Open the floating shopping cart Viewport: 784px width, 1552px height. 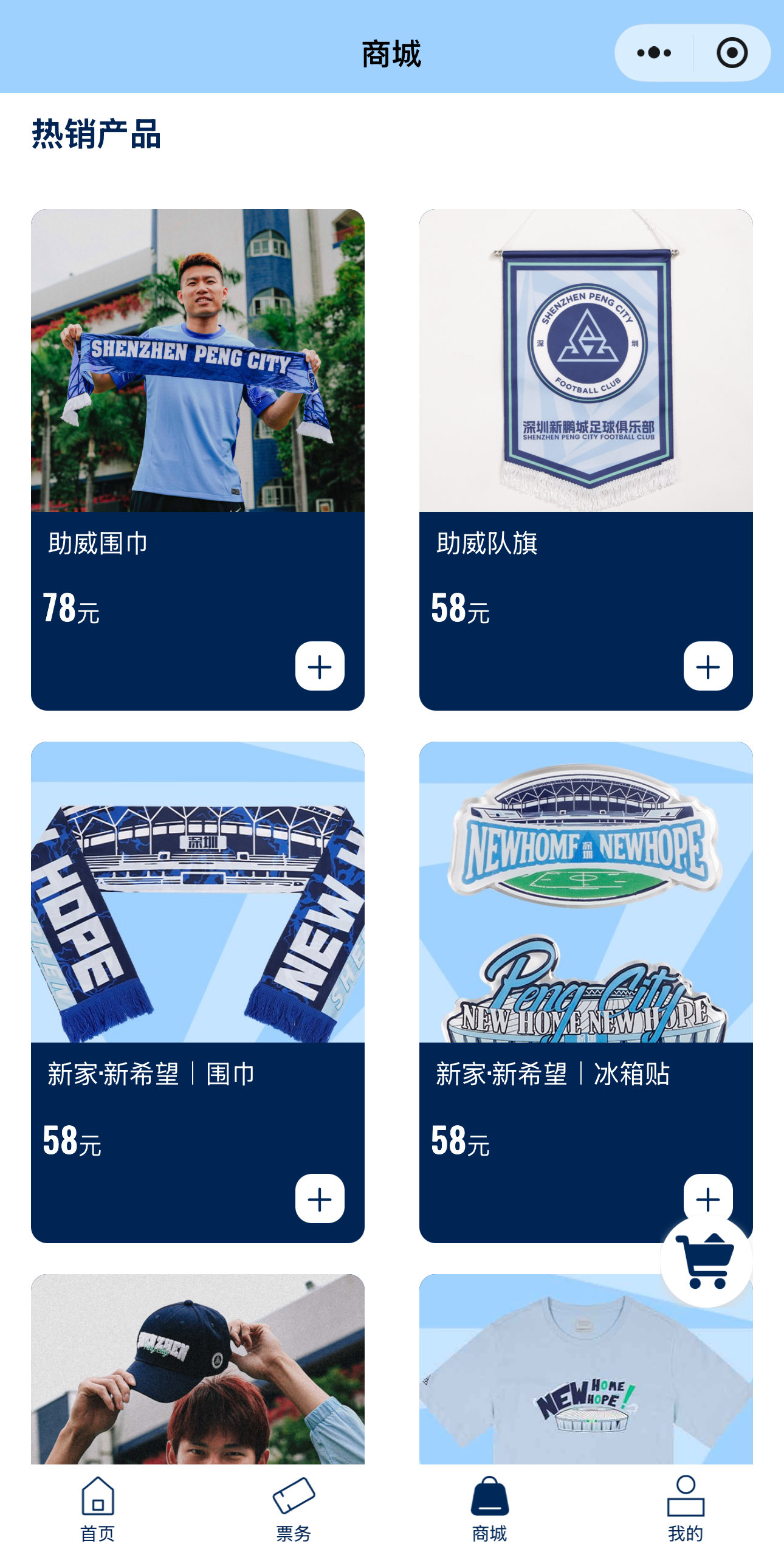pyautogui.click(x=706, y=1261)
